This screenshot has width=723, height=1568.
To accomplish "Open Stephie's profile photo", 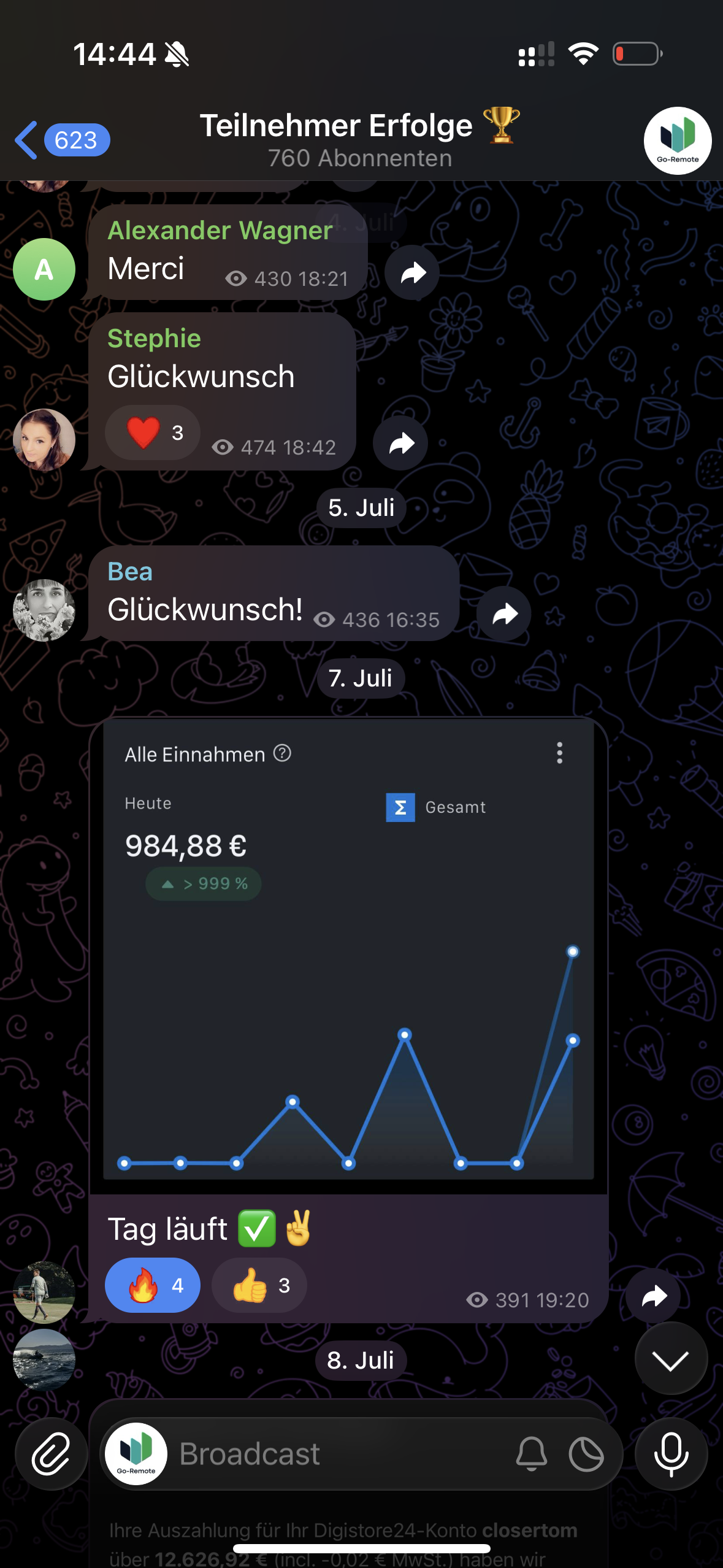I will [x=44, y=439].
